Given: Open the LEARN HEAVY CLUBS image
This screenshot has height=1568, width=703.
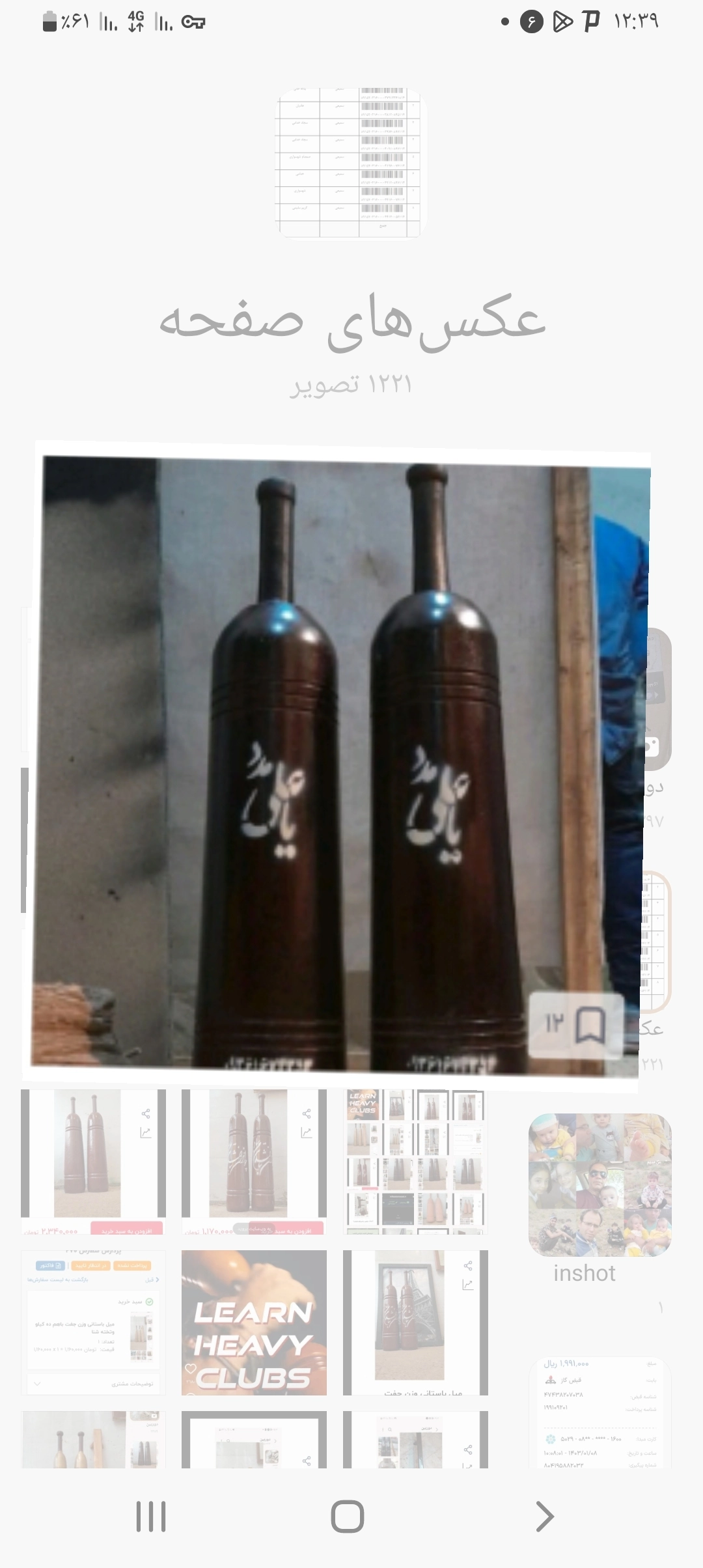Looking at the screenshot, I should 254,1322.
